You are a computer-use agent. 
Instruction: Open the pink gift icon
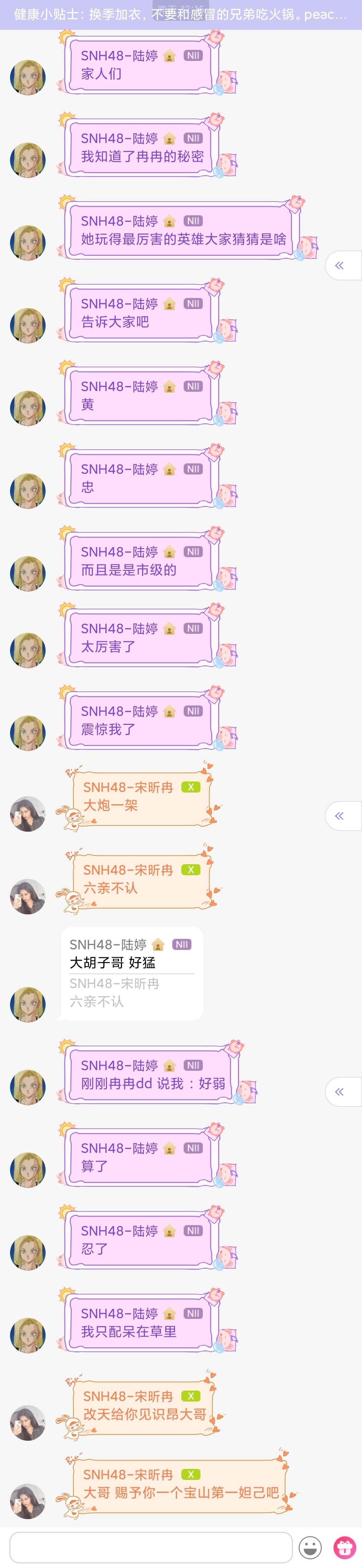pyautogui.click(x=344, y=1547)
